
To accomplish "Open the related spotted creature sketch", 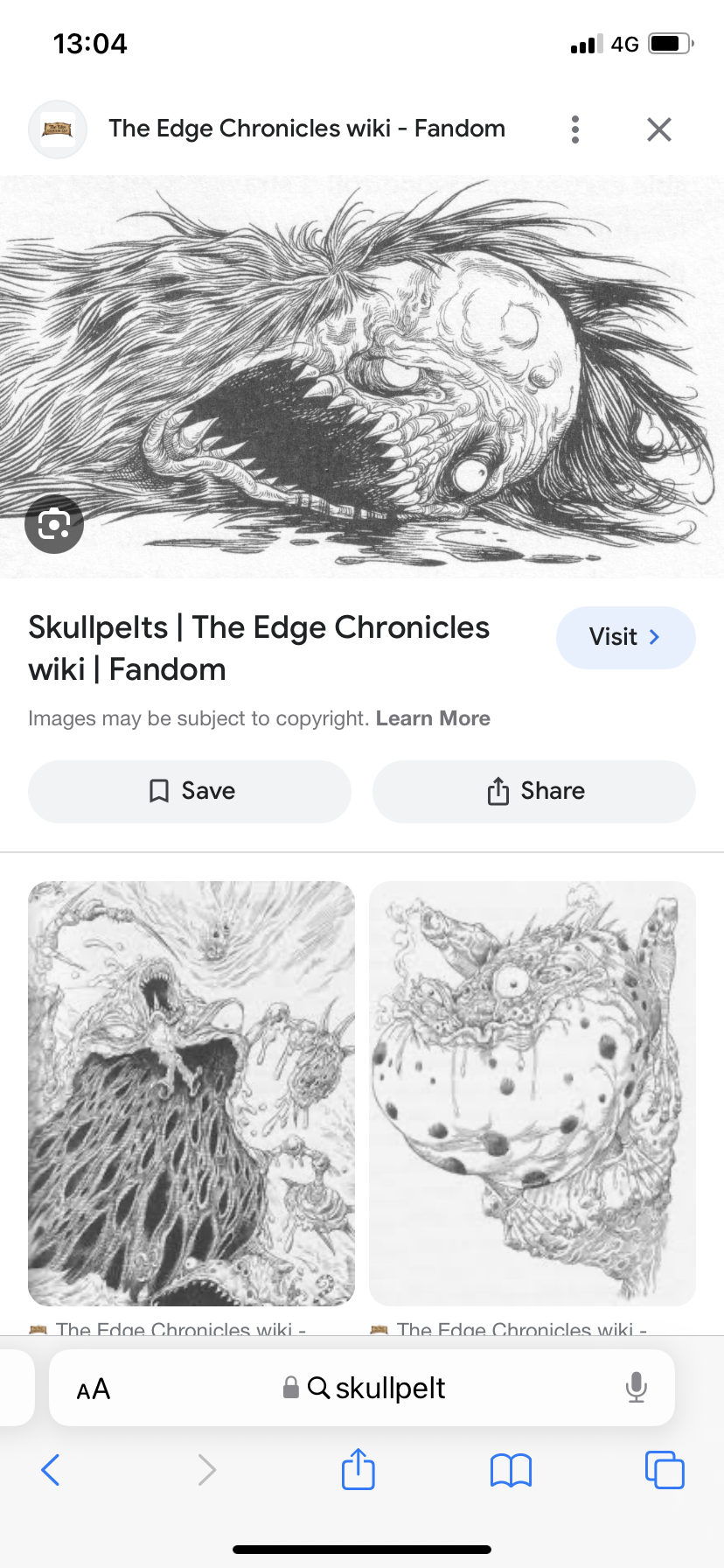I will point(532,1092).
